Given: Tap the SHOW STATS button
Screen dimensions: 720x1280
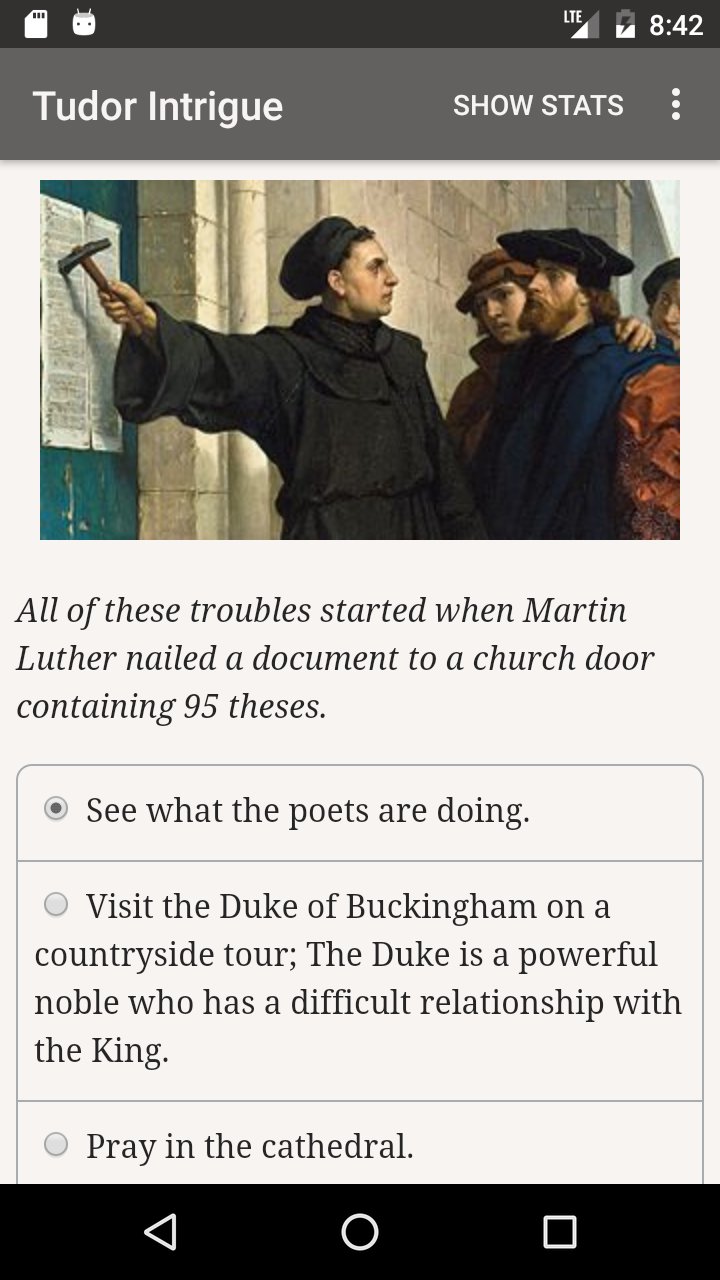Looking at the screenshot, I should click(x=537, y=104).
